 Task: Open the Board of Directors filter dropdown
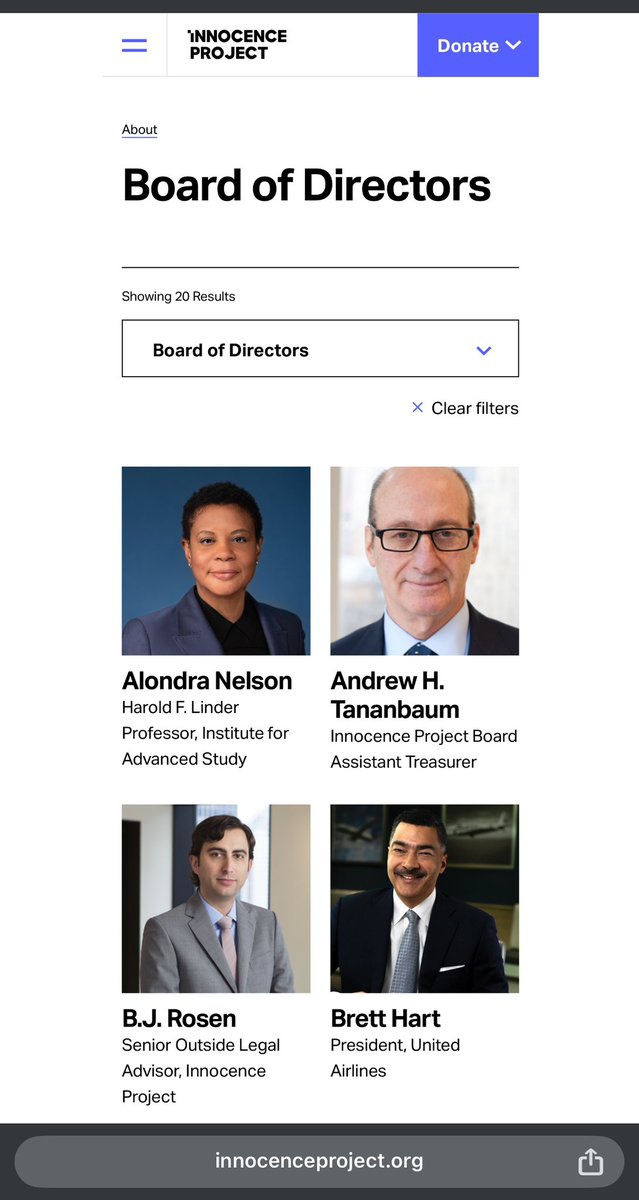click(320, 349)
